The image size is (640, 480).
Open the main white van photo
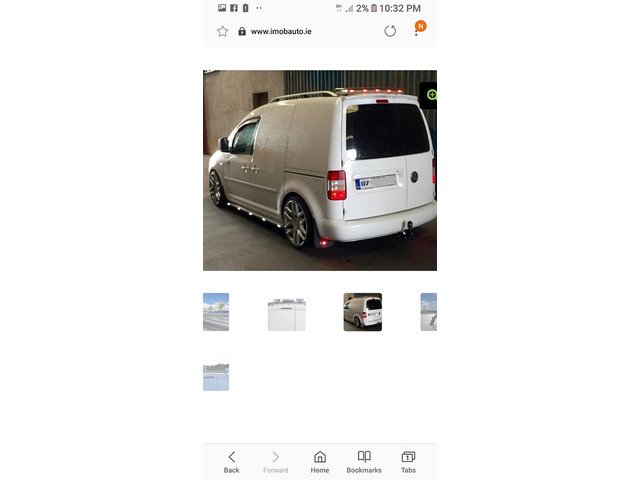tap(318, 170)
